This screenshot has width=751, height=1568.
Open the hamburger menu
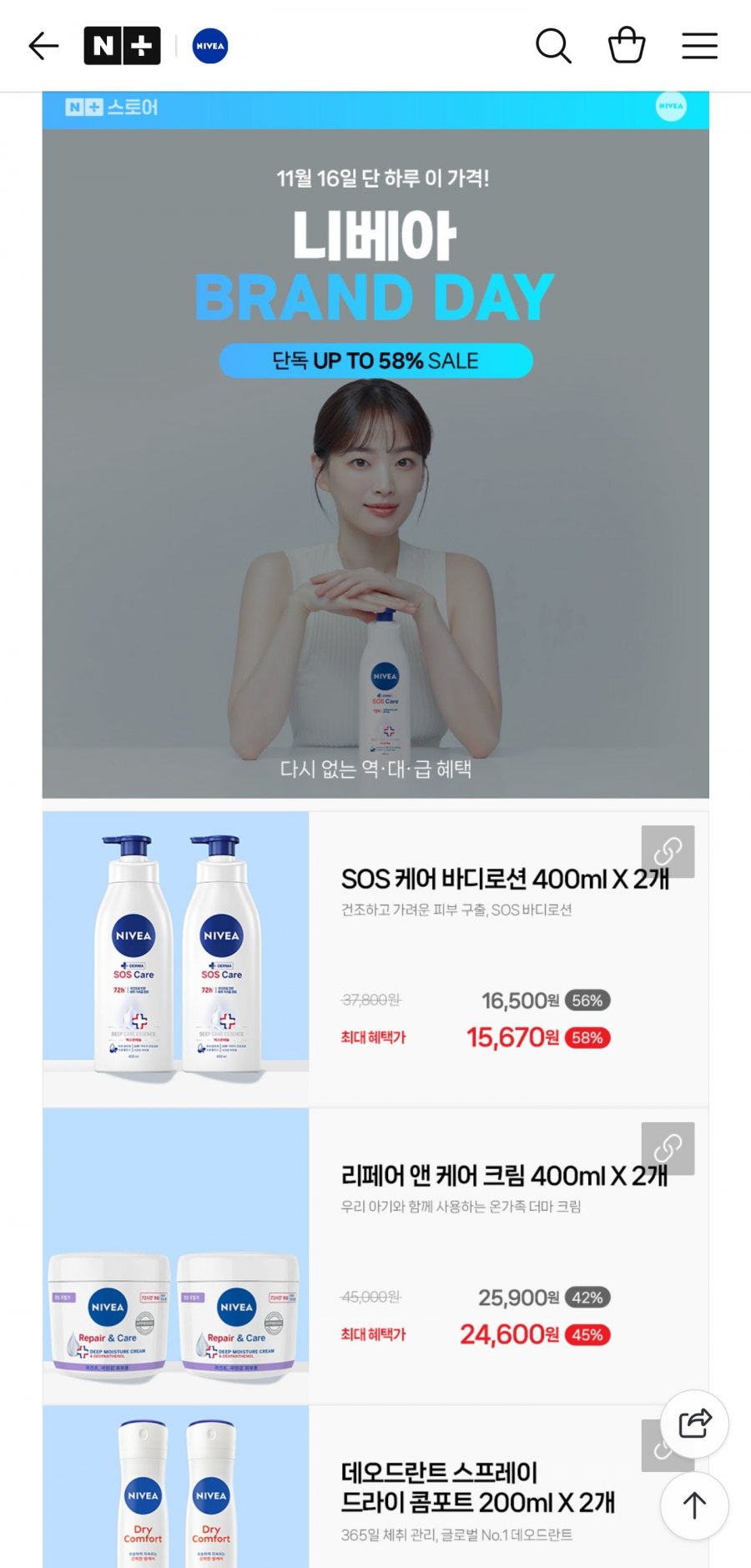click(x=699, y=46)
